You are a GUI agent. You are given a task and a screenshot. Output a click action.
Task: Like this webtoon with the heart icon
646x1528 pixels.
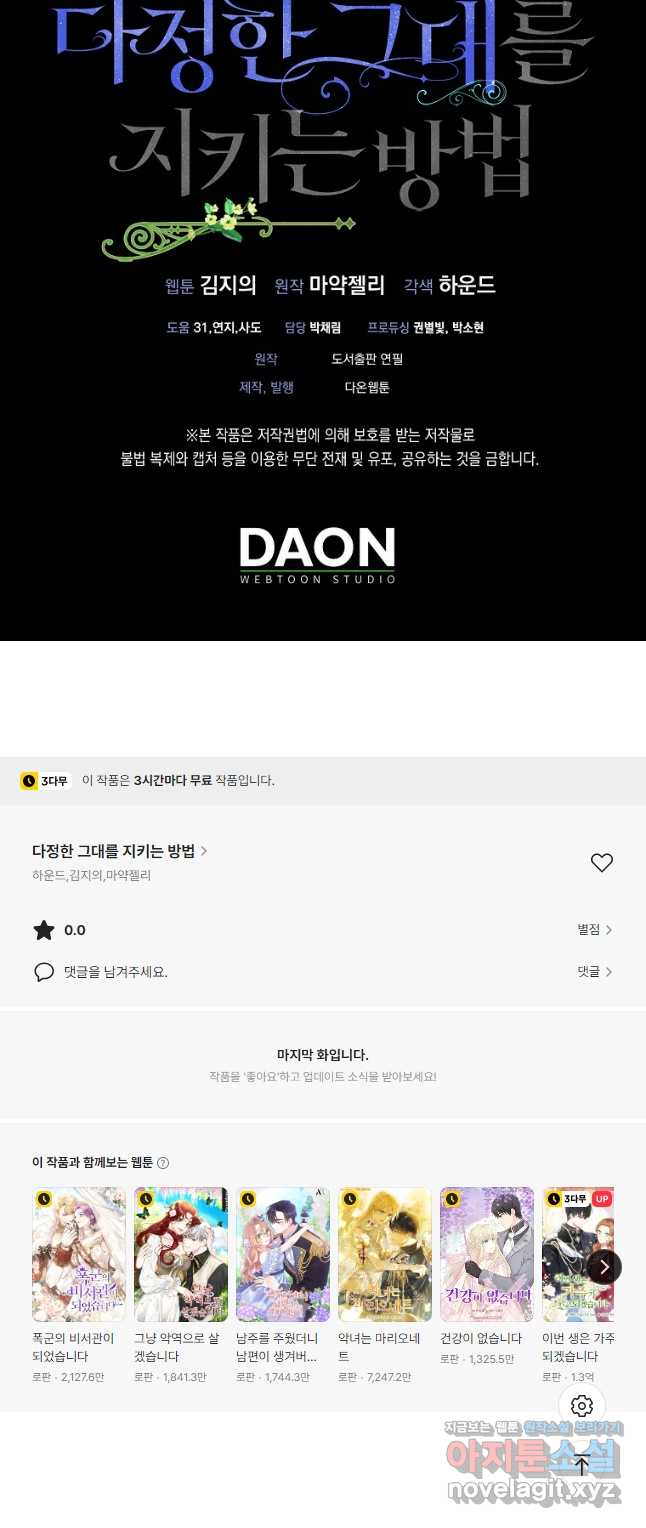coord(601,863)
